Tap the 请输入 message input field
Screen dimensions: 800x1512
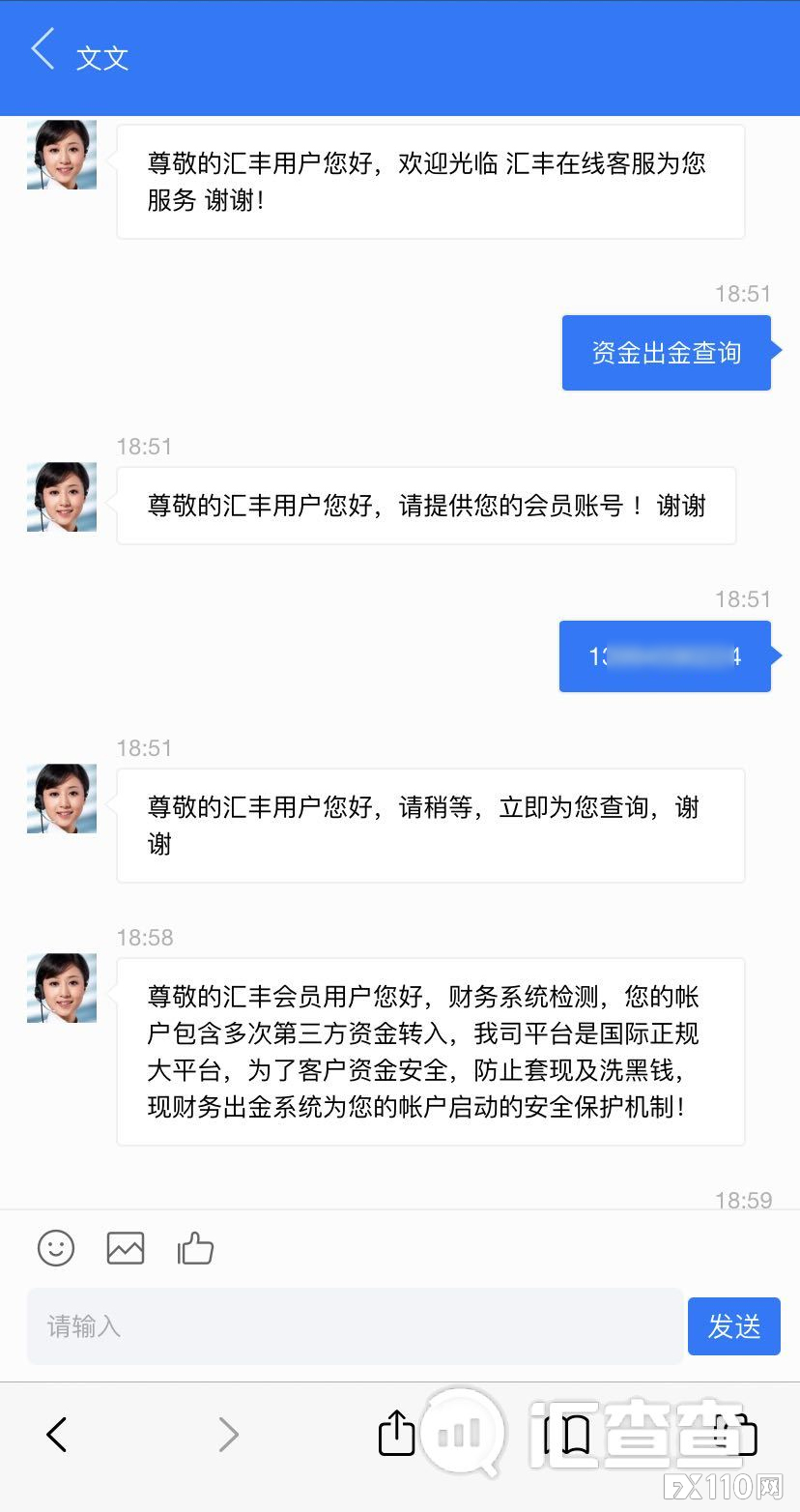[290, 1326]
